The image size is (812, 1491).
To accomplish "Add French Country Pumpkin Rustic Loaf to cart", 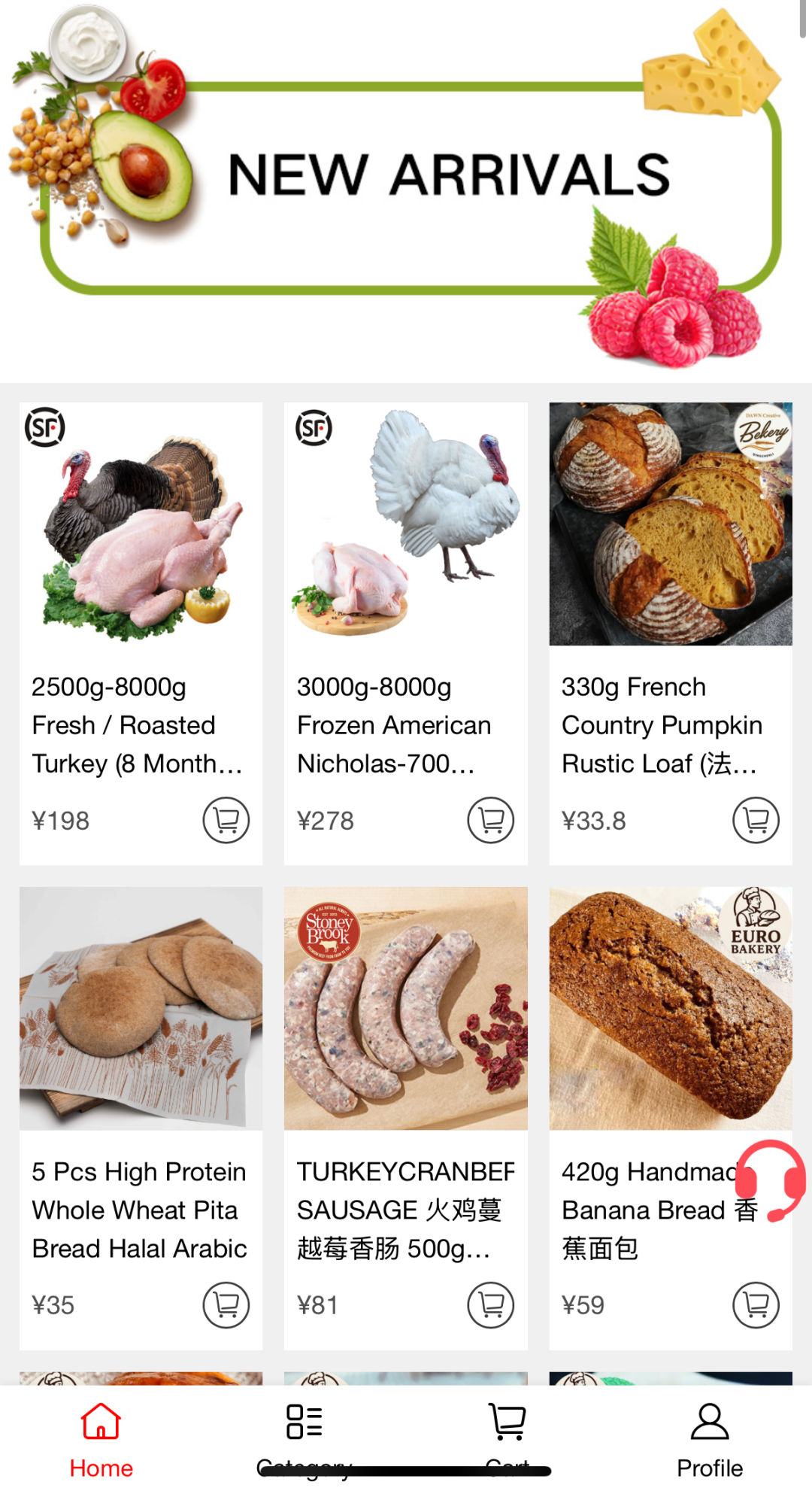I will point(756,820).
